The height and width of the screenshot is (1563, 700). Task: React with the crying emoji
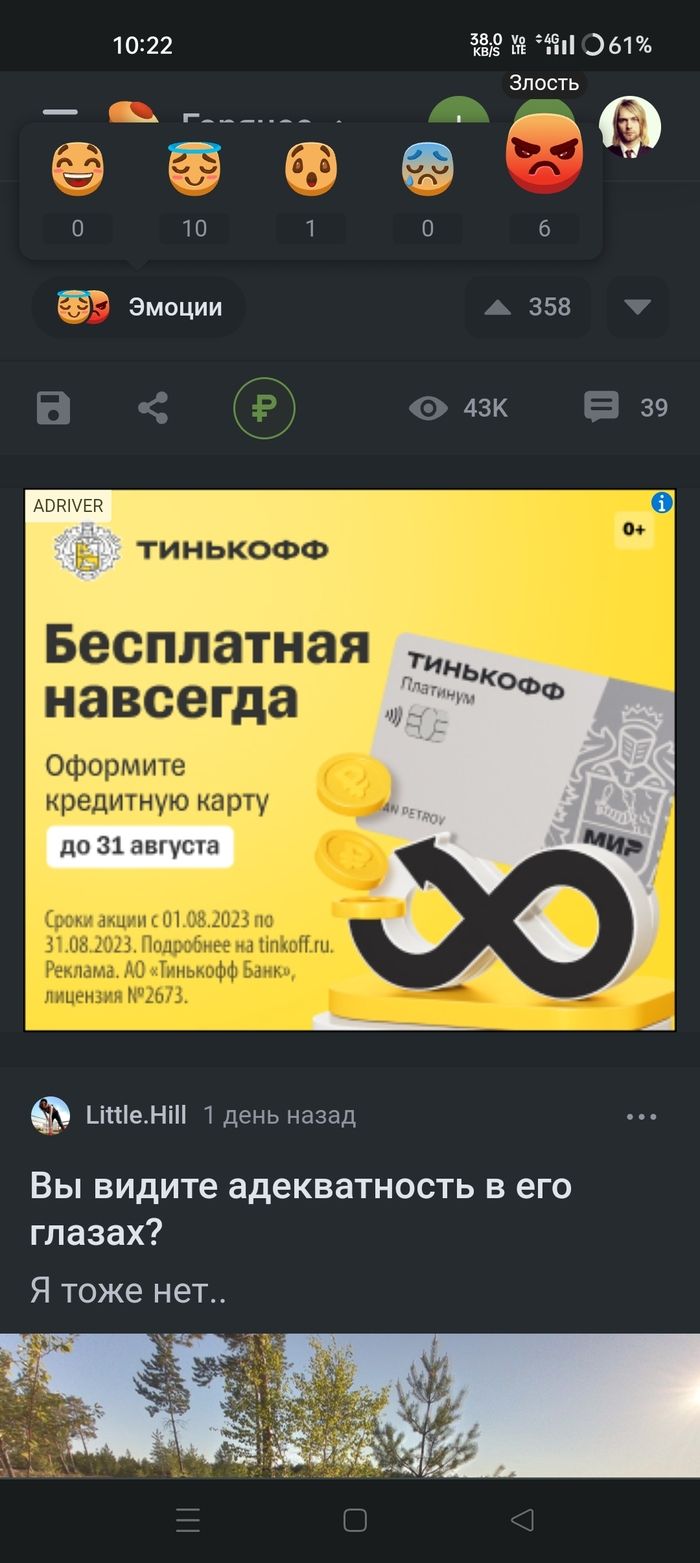tap(428, 170)
